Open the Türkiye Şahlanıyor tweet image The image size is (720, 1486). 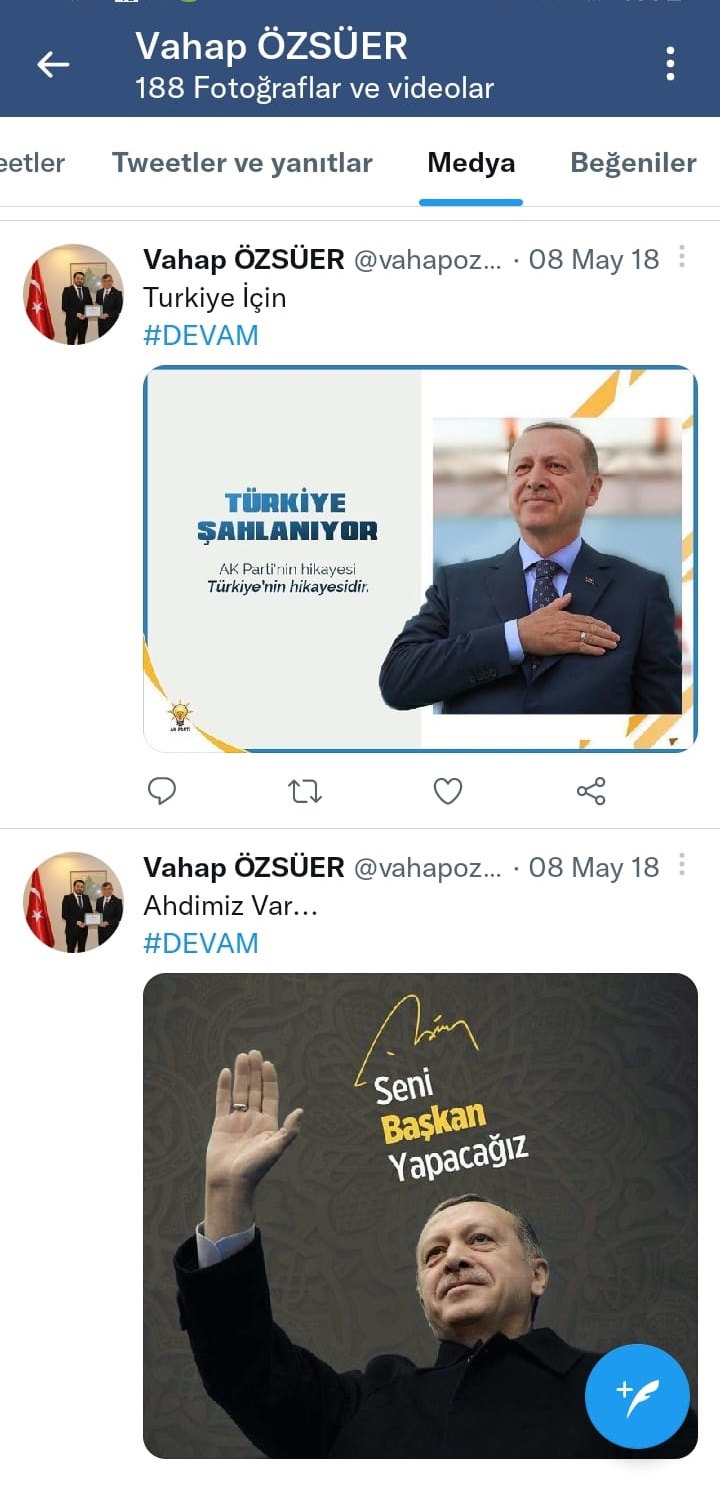(x=420, y=559)
